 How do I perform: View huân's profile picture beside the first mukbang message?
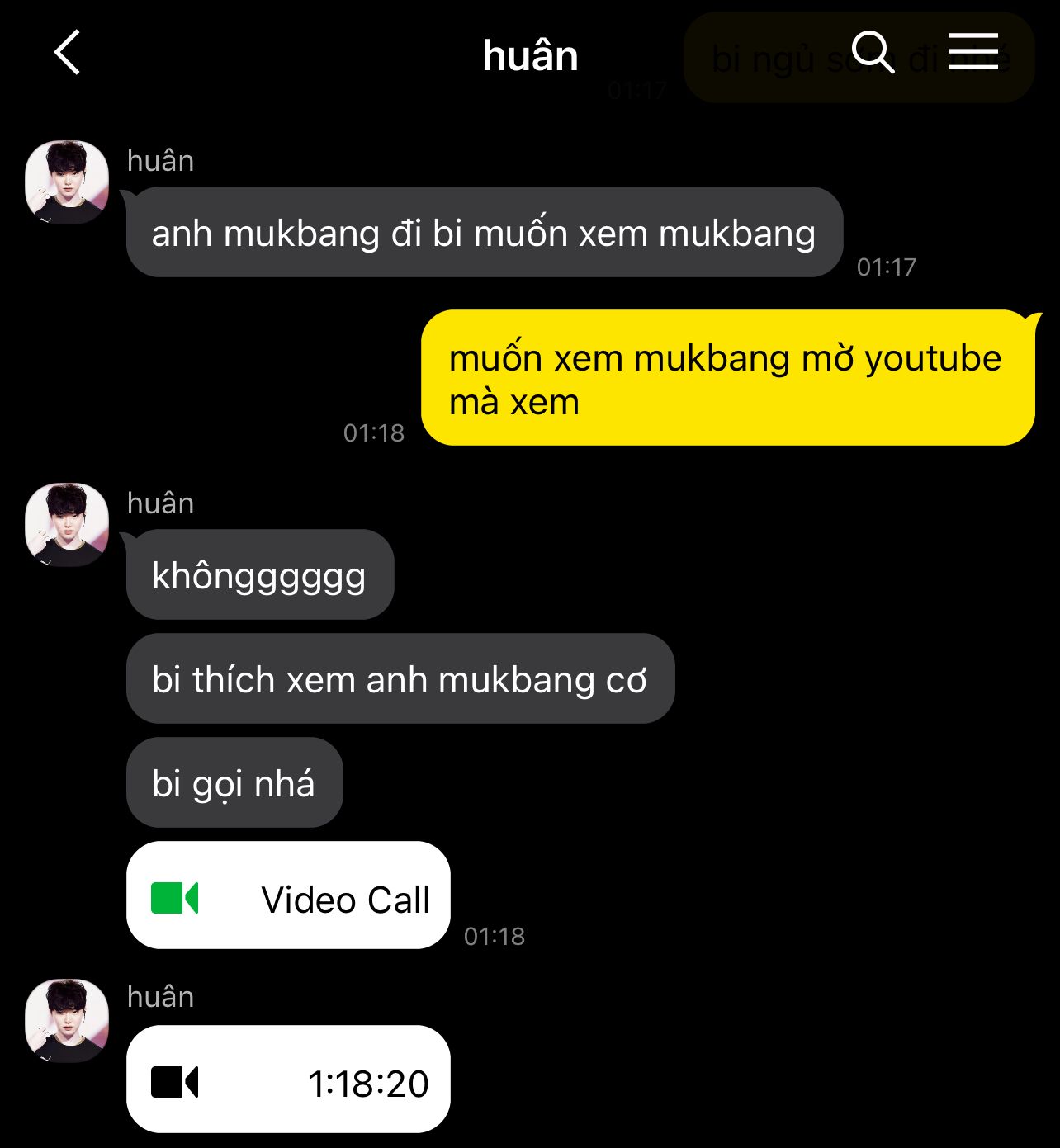tap(67, 182)
